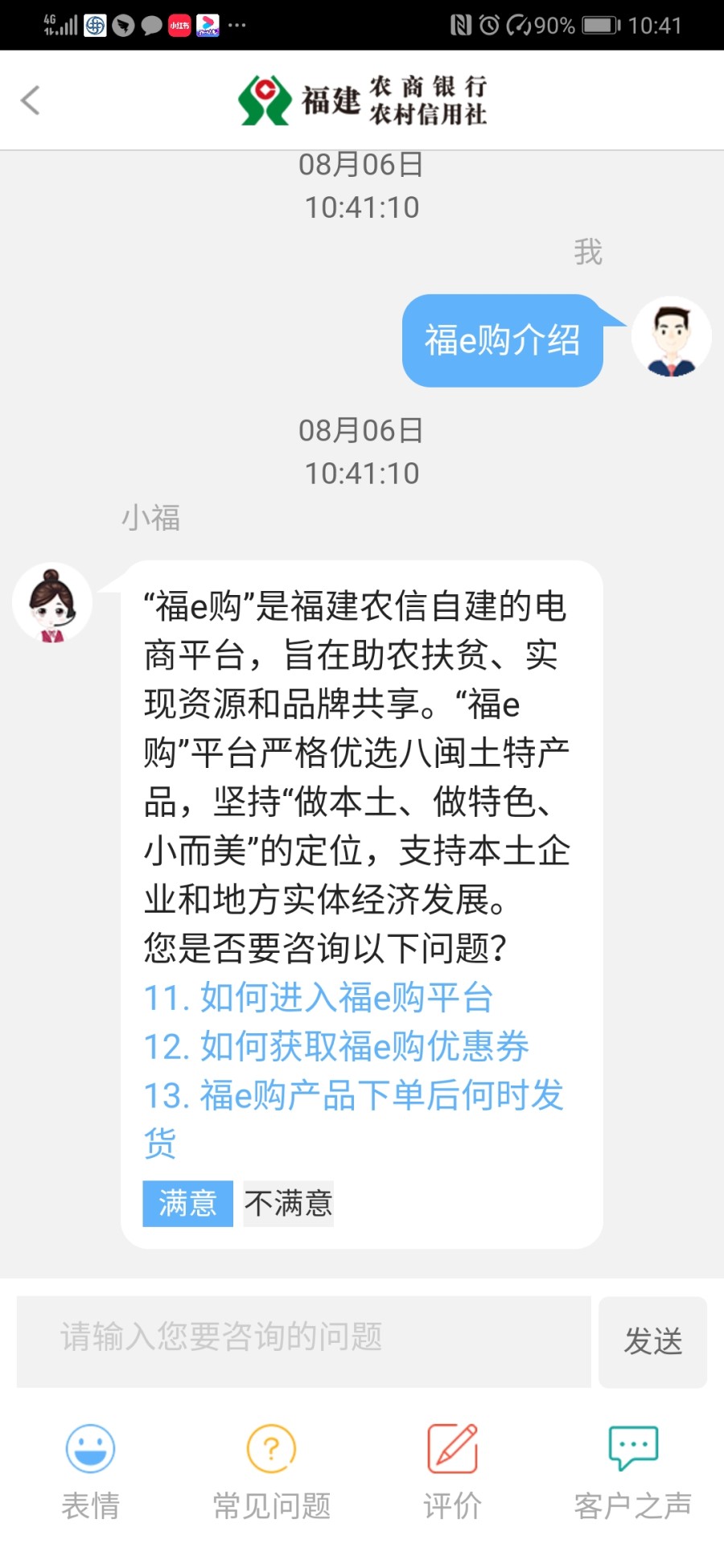724x1568 pixels.
Task: Mark the answer as 不满意
Action: tap(288, 1203)
